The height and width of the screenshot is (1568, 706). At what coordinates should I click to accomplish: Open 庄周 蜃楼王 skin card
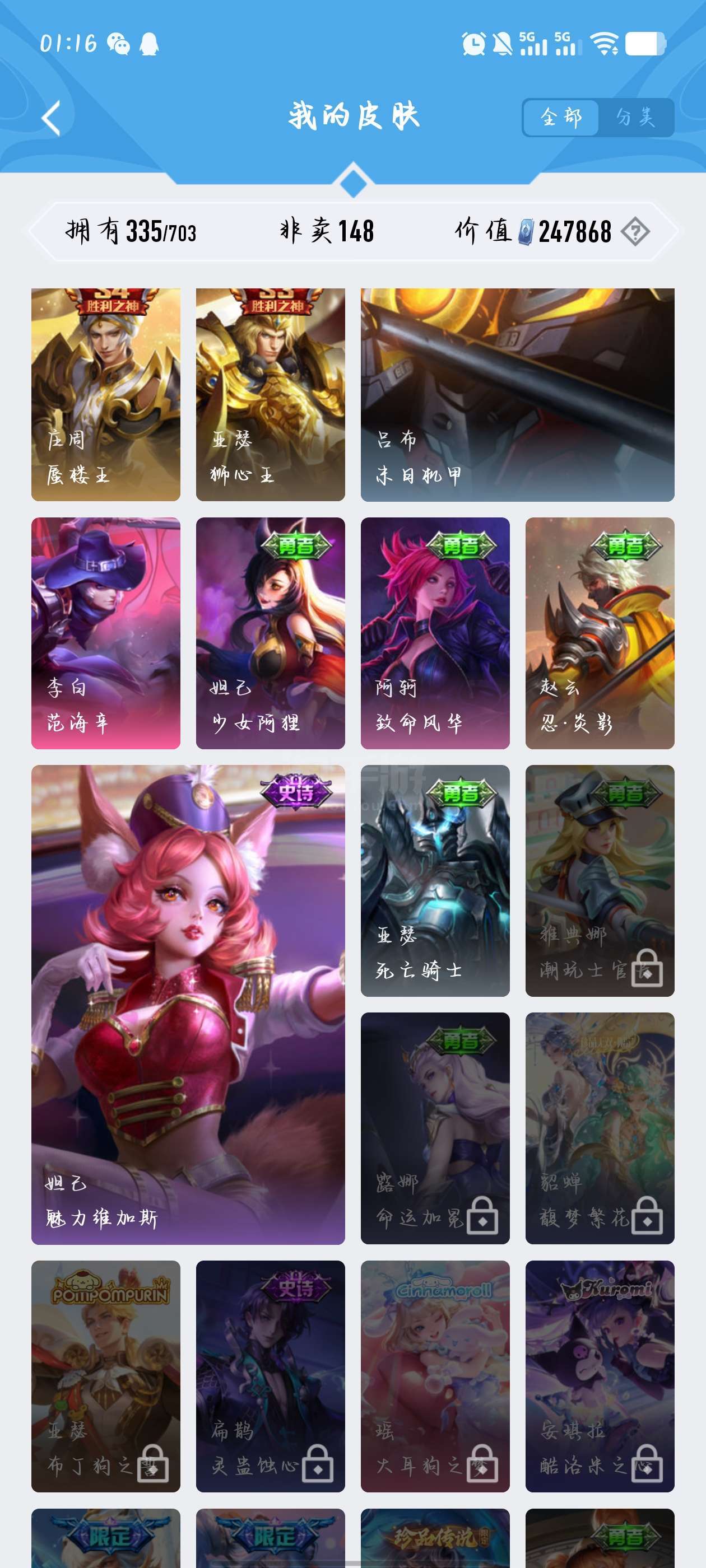click(105, 394)
